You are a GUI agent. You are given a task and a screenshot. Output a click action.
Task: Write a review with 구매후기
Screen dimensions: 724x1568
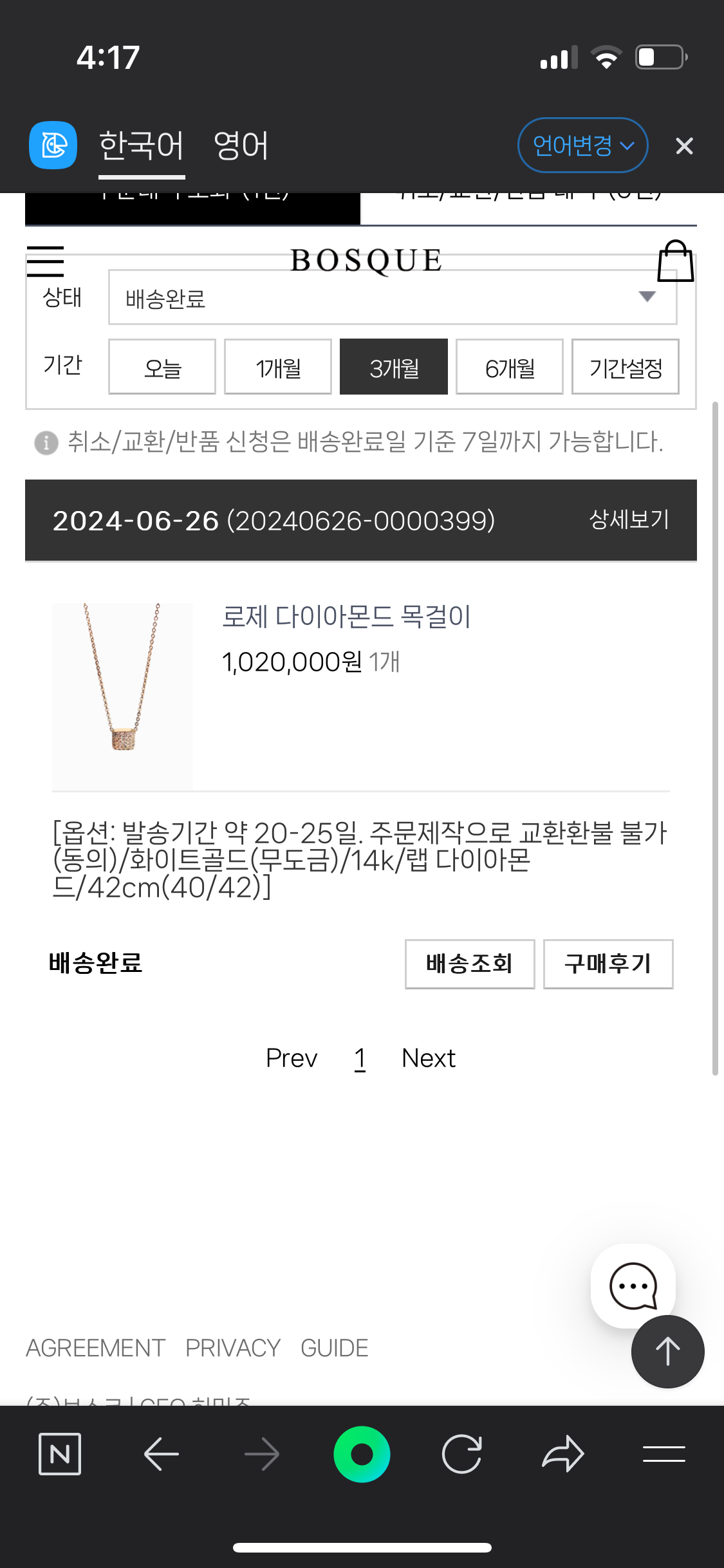pos(608,964)
